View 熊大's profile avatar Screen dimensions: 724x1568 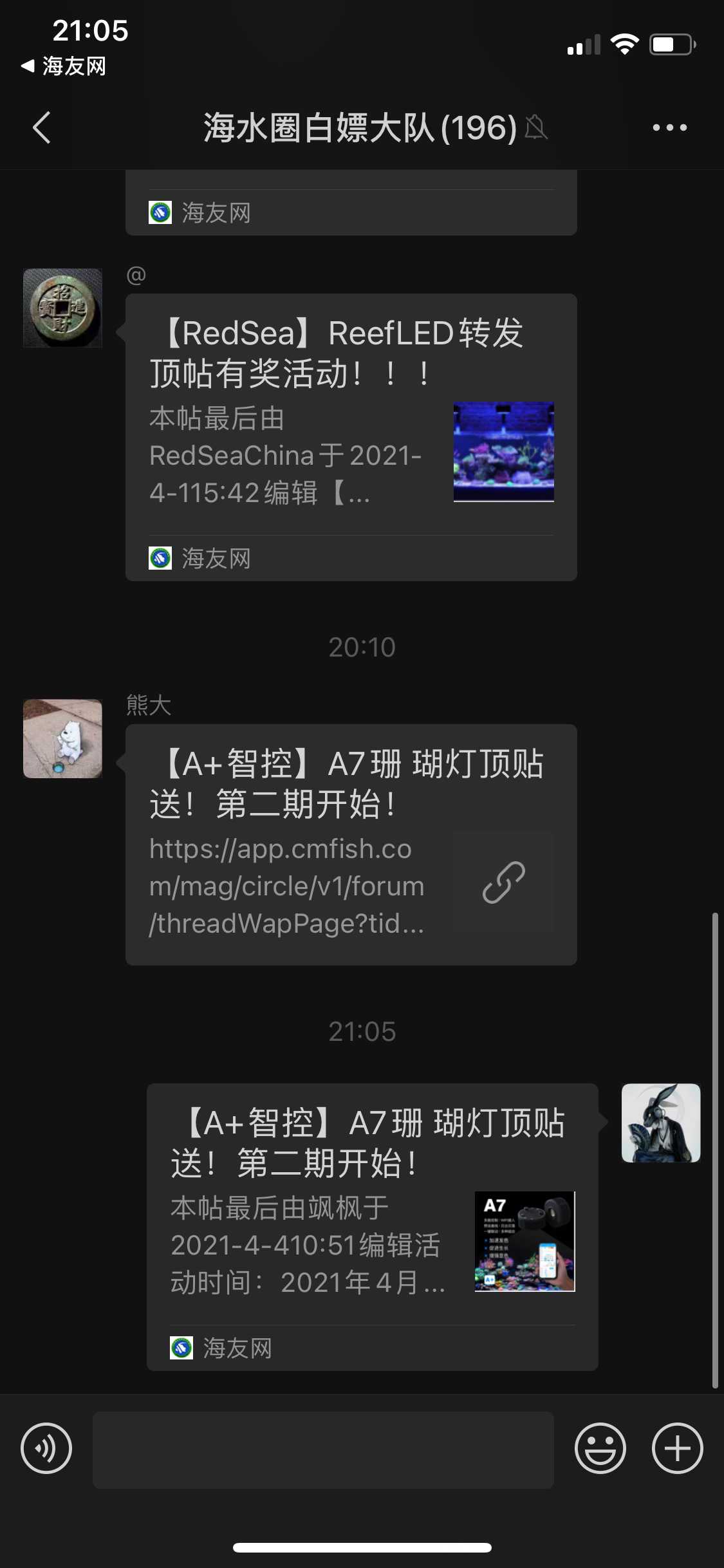click(x=62, y=738)
